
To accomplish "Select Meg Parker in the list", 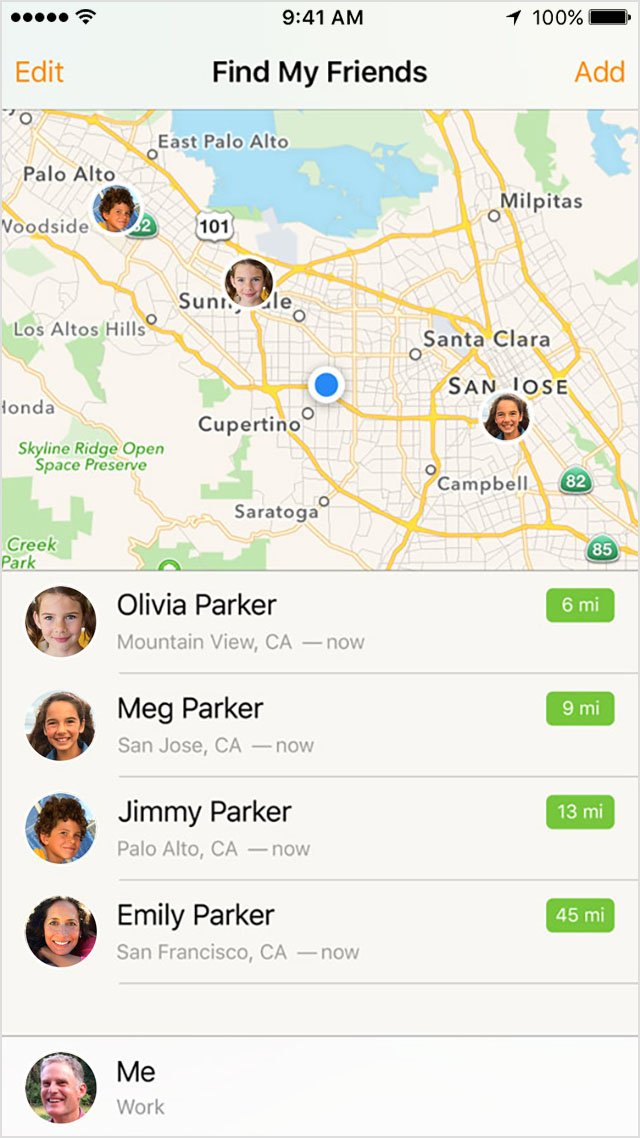I will (x=320, y=725).
